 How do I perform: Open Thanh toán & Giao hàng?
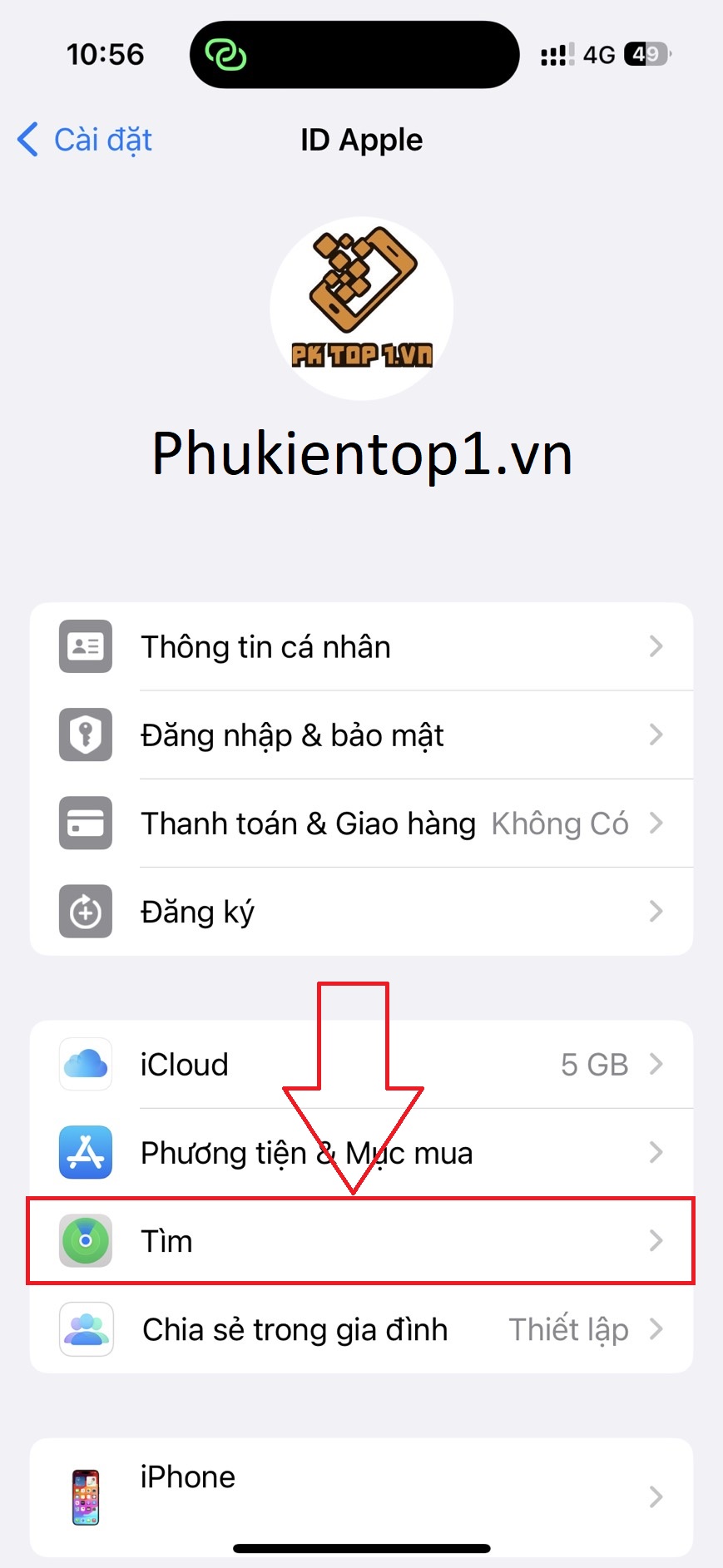(x=361, y=824)
